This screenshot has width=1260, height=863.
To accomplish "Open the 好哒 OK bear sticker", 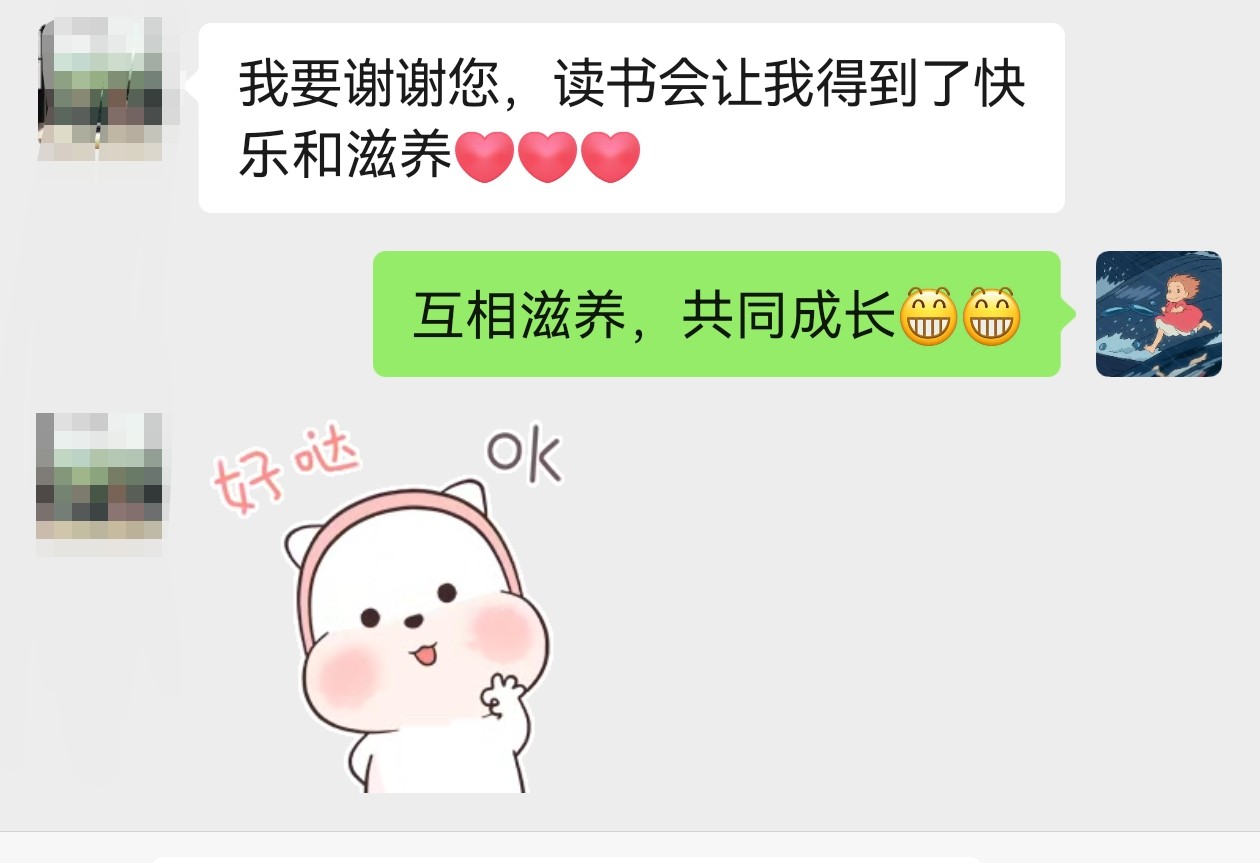I will pyautogui.click(x=400, y=610).
